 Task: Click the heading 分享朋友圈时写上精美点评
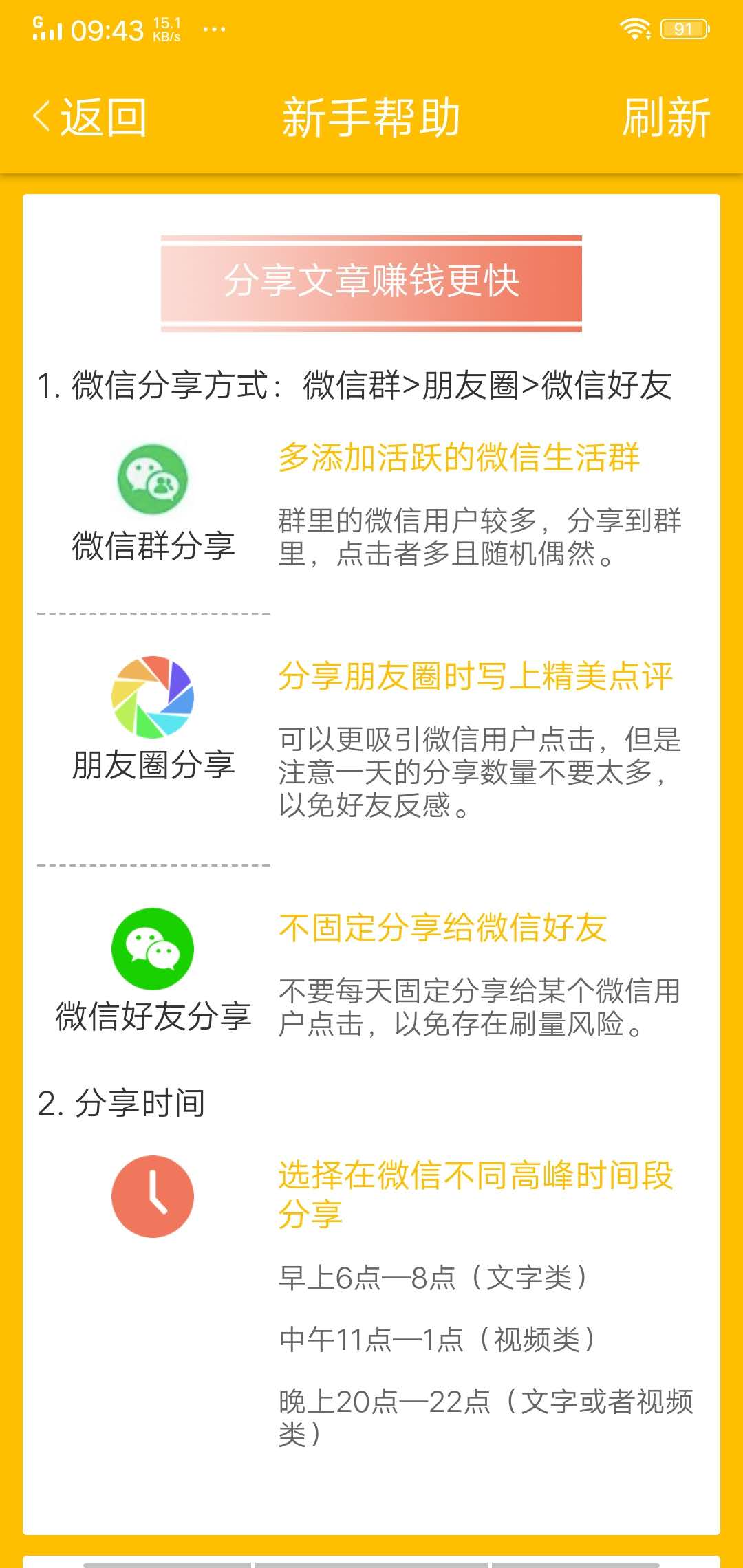(480, 677)
